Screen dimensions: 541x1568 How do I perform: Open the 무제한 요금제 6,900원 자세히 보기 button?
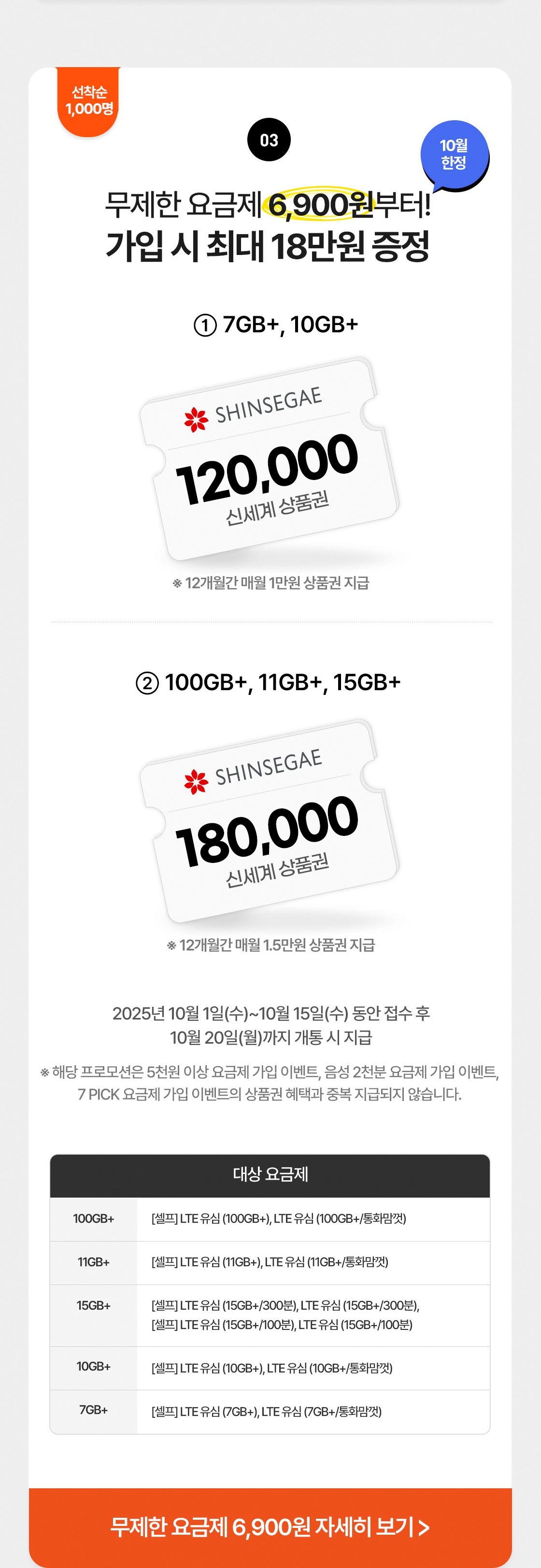click(270, 1526)
